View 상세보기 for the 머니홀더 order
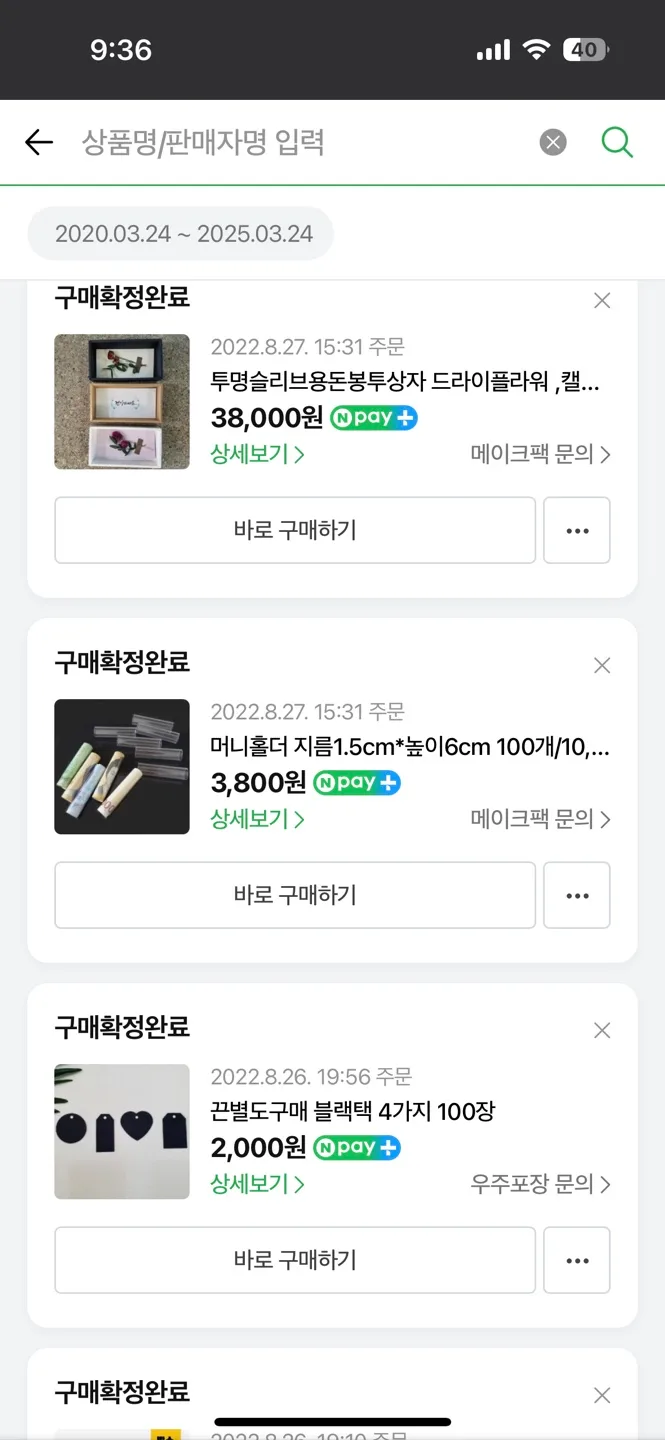Viewport: 665px width, 1440px height. (257, 819)
